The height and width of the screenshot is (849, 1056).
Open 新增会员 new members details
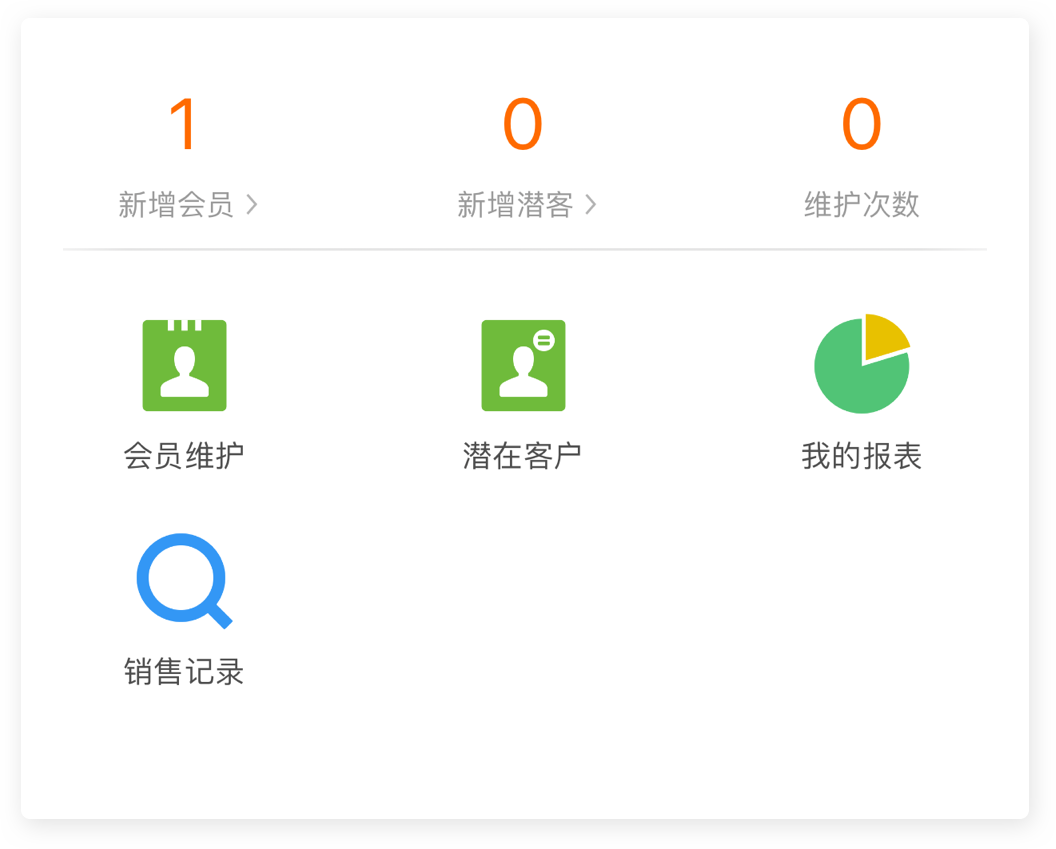(x=187, y=205)
